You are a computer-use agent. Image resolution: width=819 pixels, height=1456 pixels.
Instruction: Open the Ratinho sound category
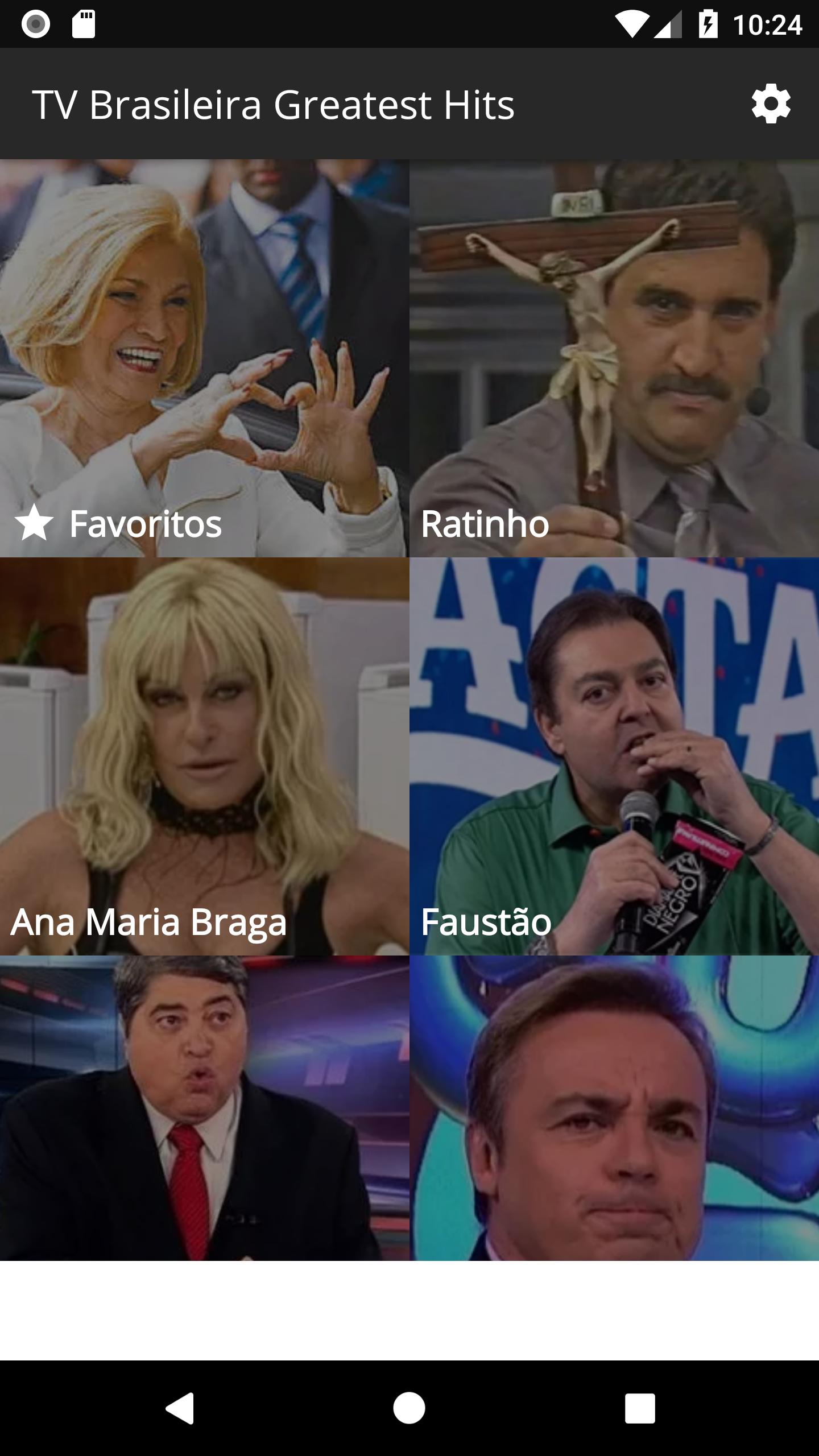pos(614,353)
